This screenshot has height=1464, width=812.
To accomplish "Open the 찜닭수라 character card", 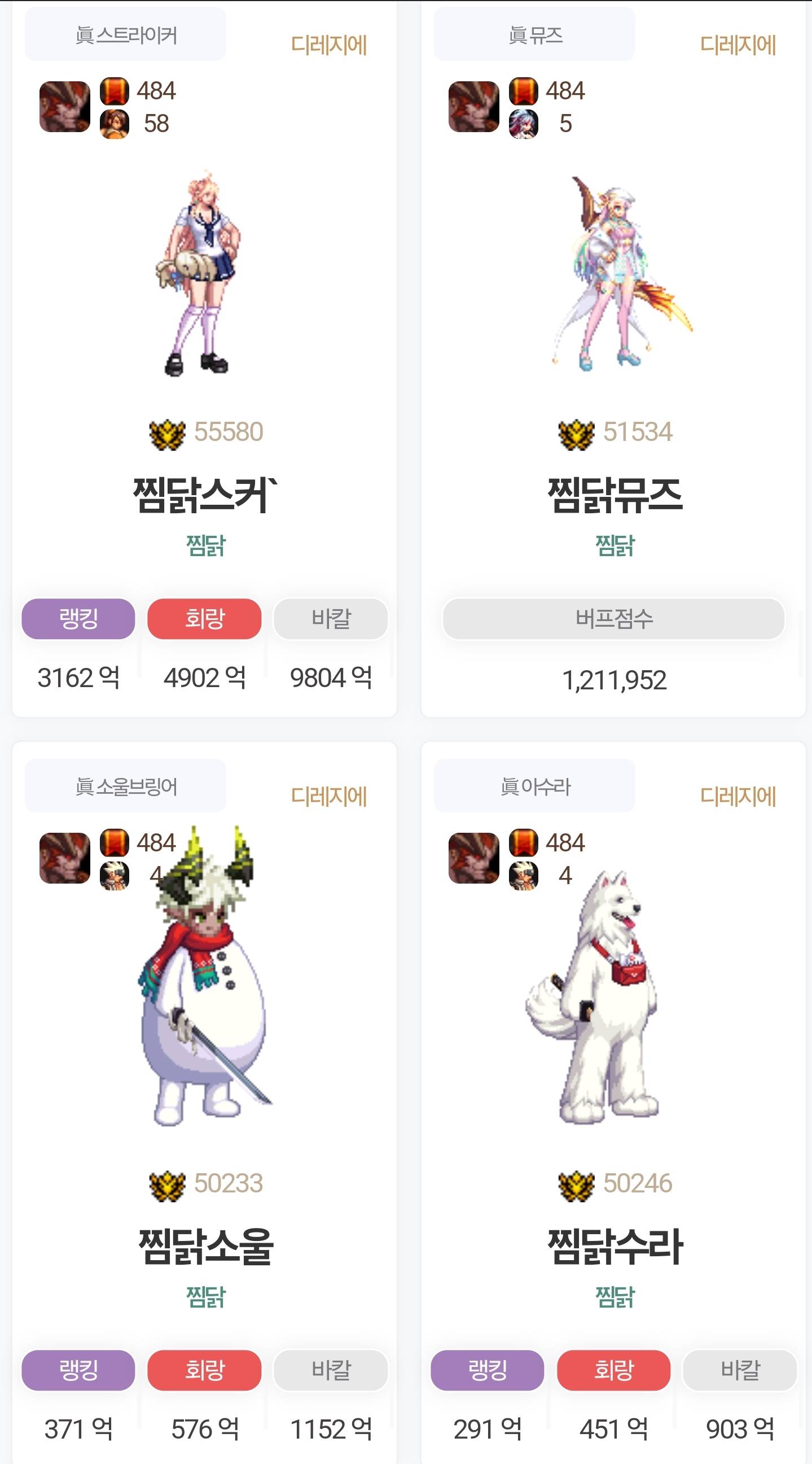I will click(x=614, y=1247).
